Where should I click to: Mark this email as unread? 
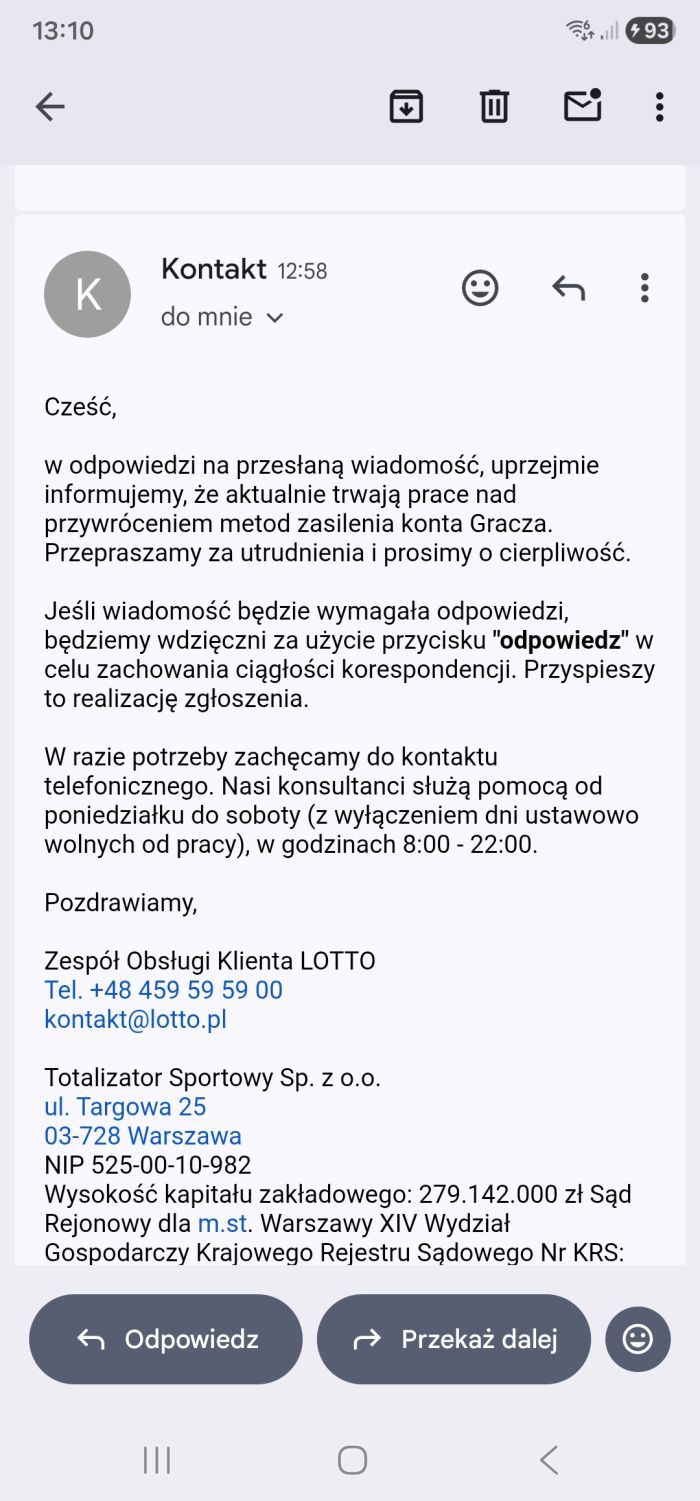(x=583, y=105)
